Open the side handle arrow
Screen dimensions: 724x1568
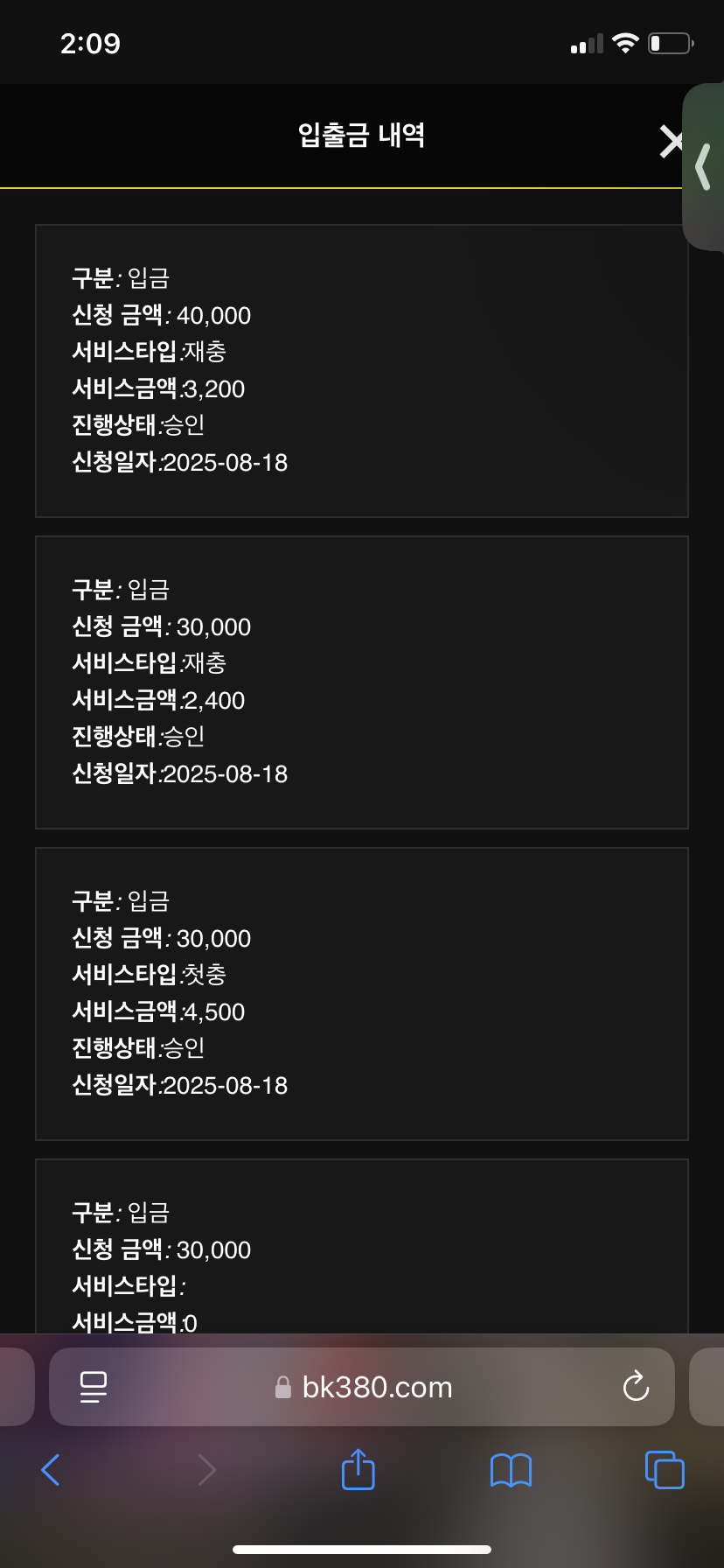[x=703, y=166]
